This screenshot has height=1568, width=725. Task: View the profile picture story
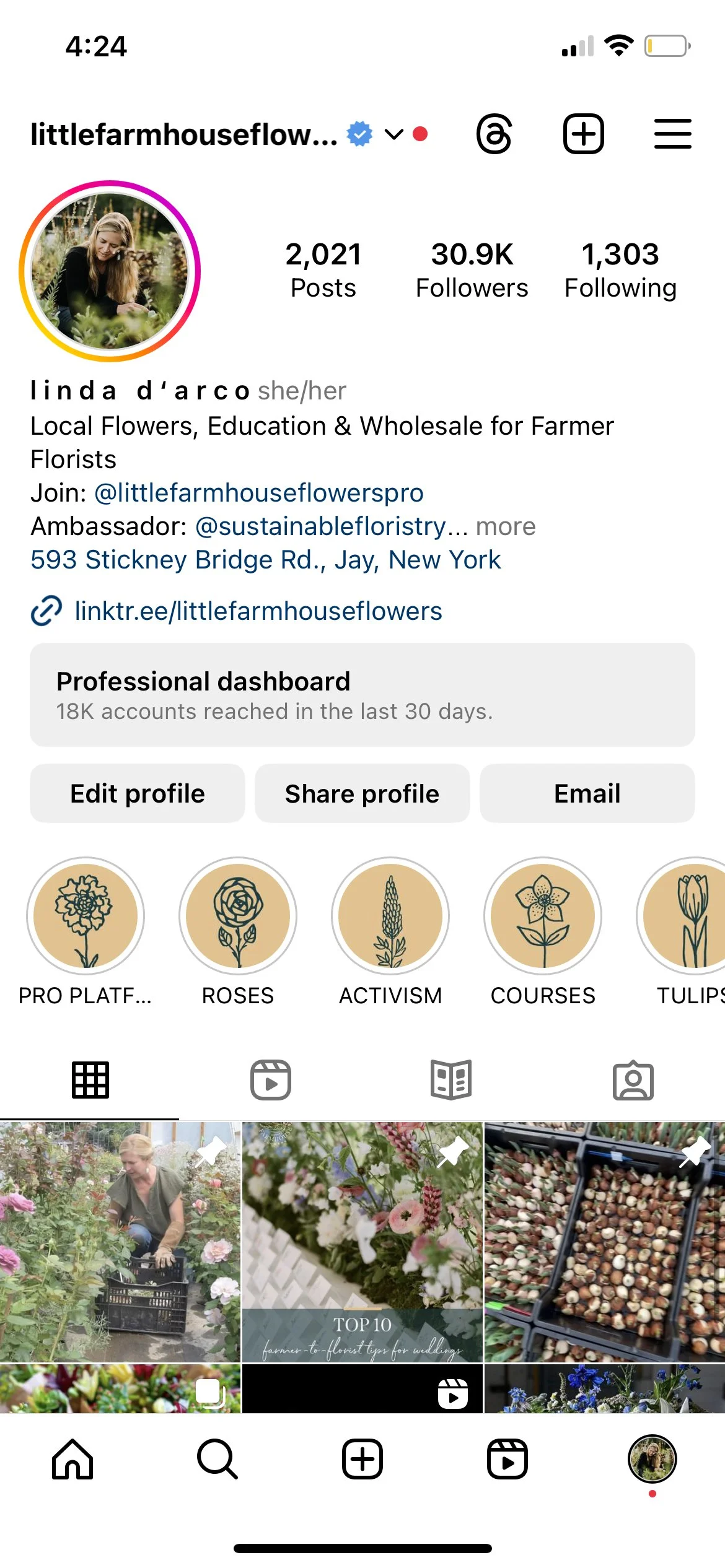[x=110, y=271]
